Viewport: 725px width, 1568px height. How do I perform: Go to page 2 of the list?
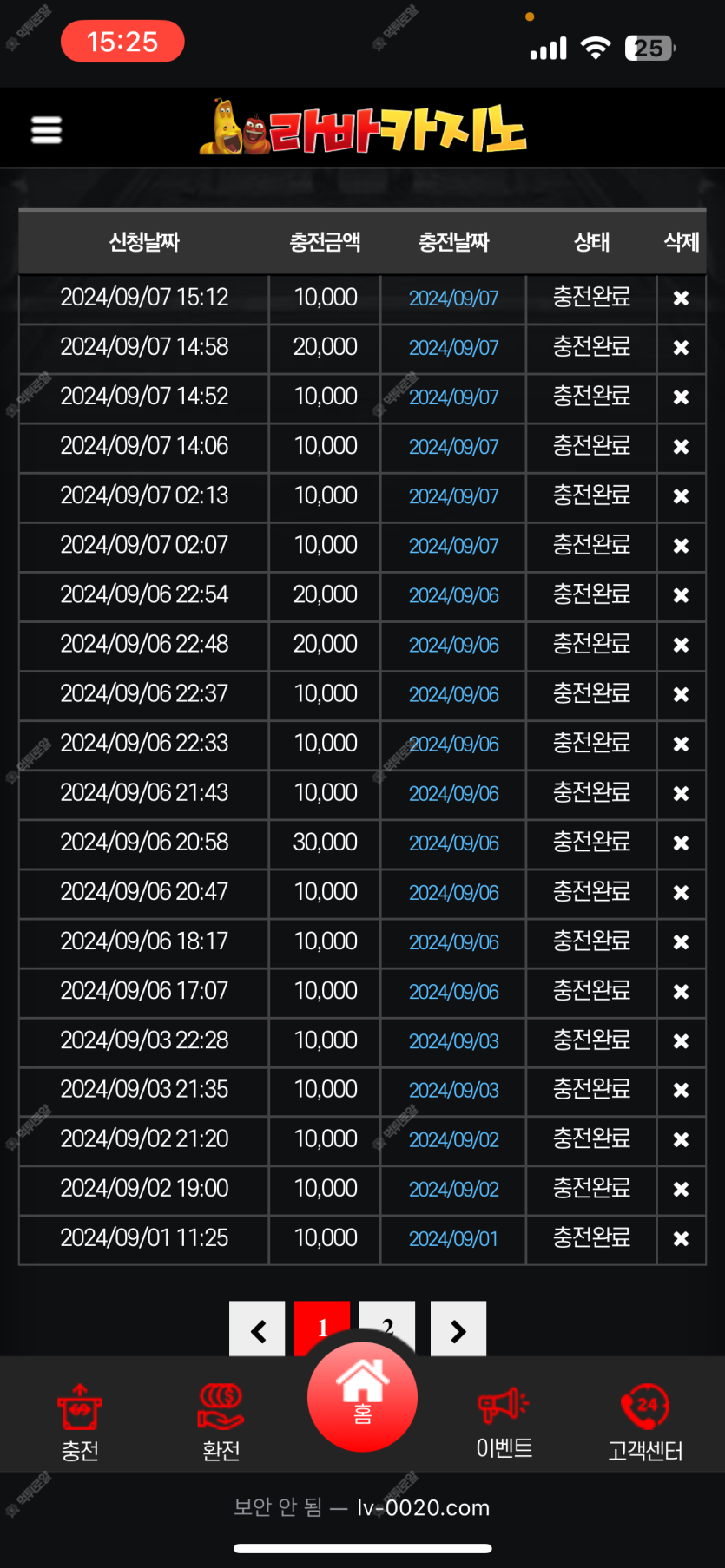(x=387, y=1324)
